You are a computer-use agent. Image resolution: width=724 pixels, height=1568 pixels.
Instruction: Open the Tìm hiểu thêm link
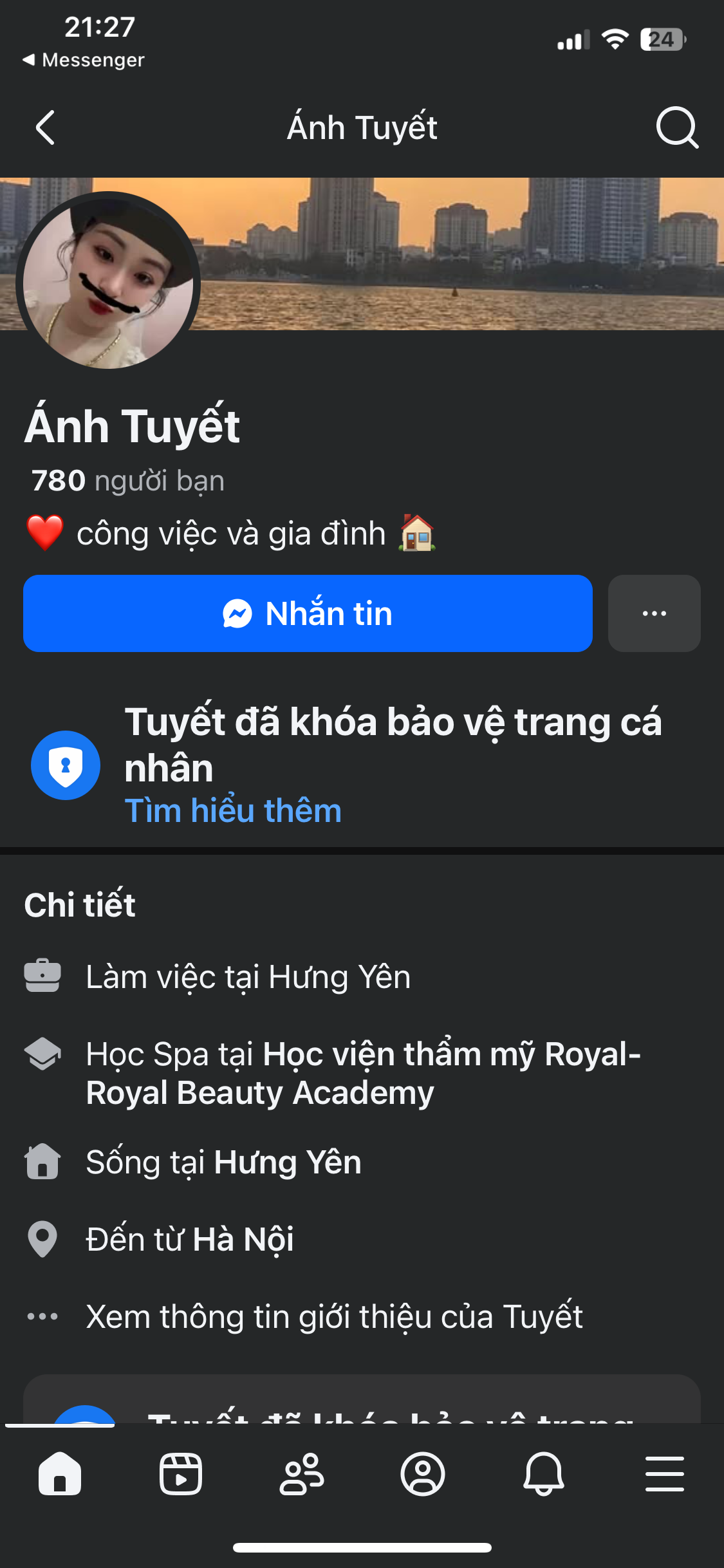233,810
